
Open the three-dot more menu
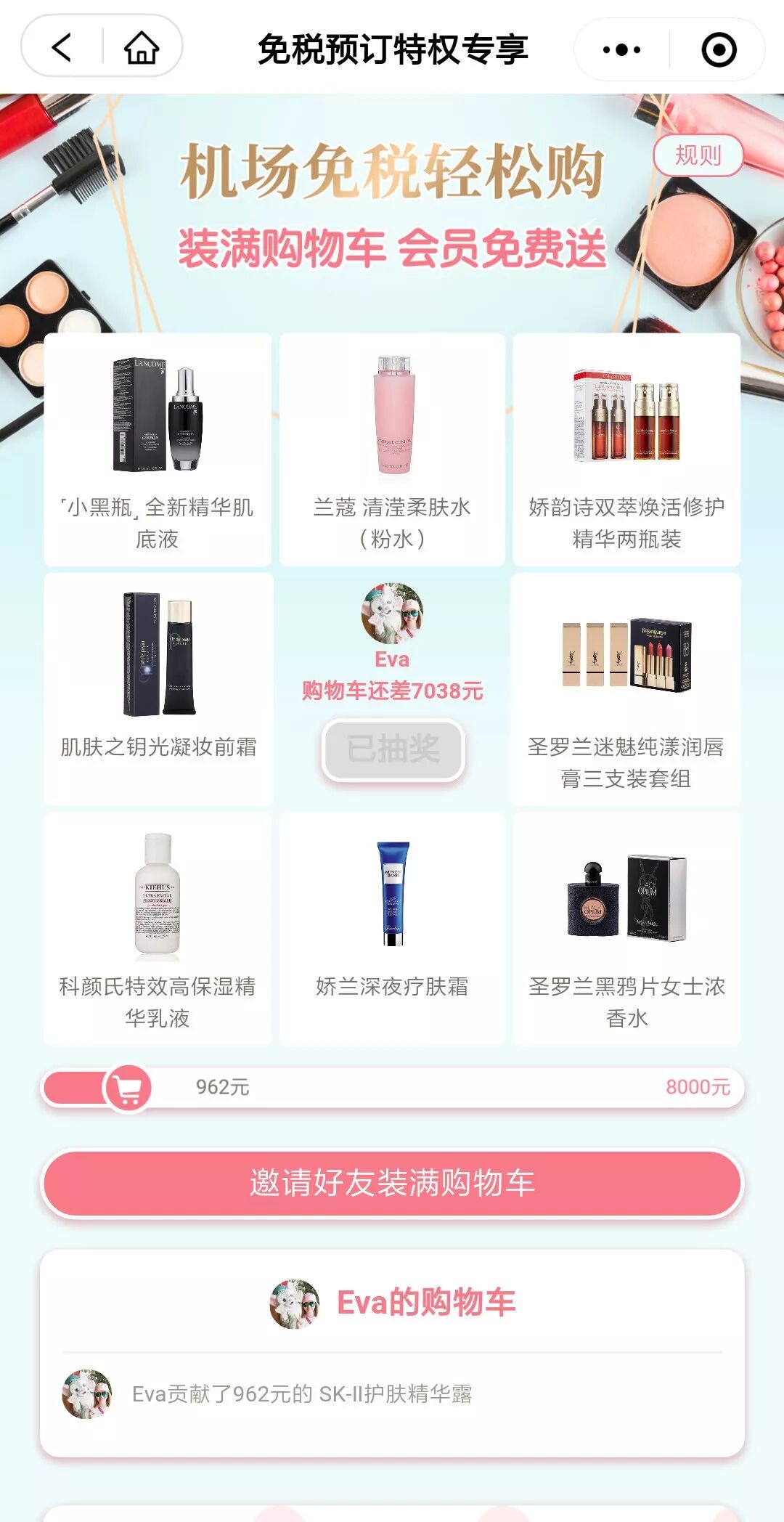[x=622, y=49]
